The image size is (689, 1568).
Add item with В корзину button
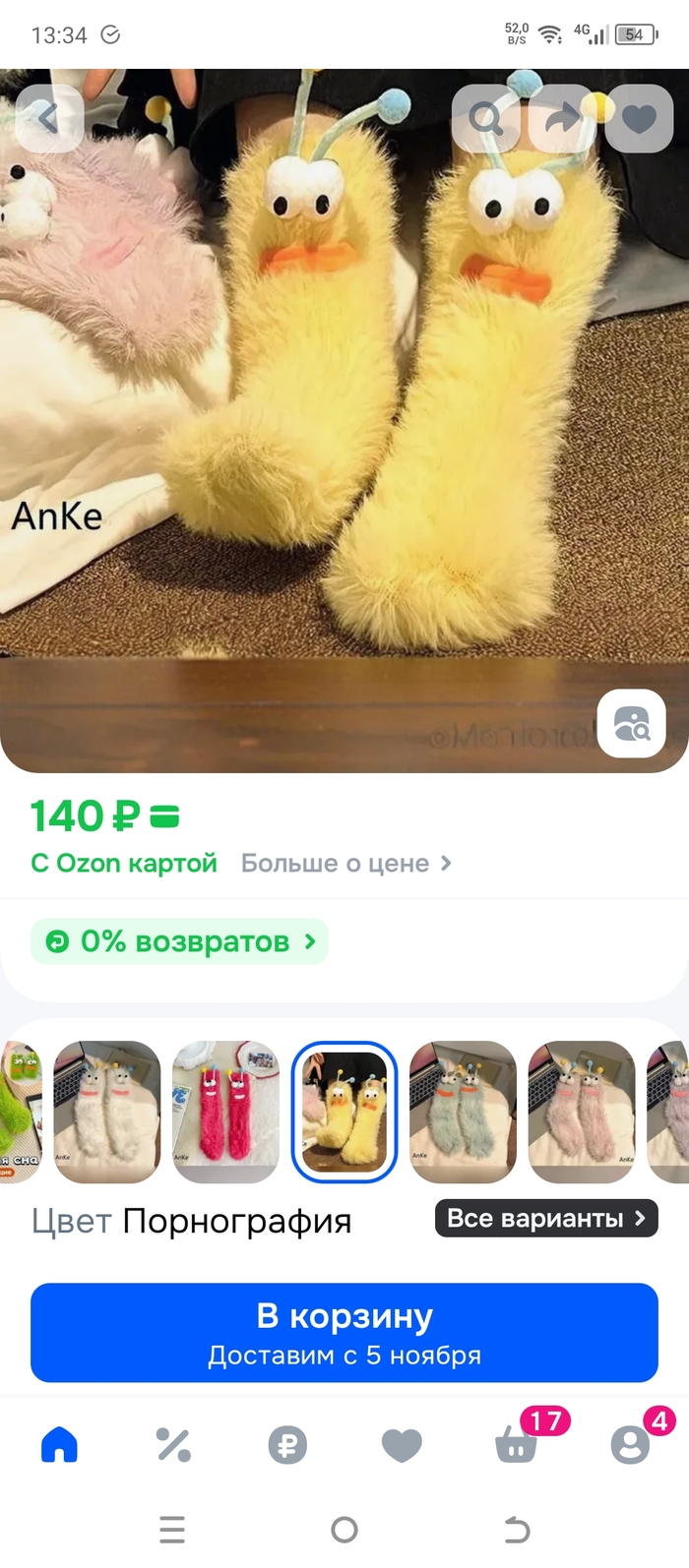[344, 1332]
